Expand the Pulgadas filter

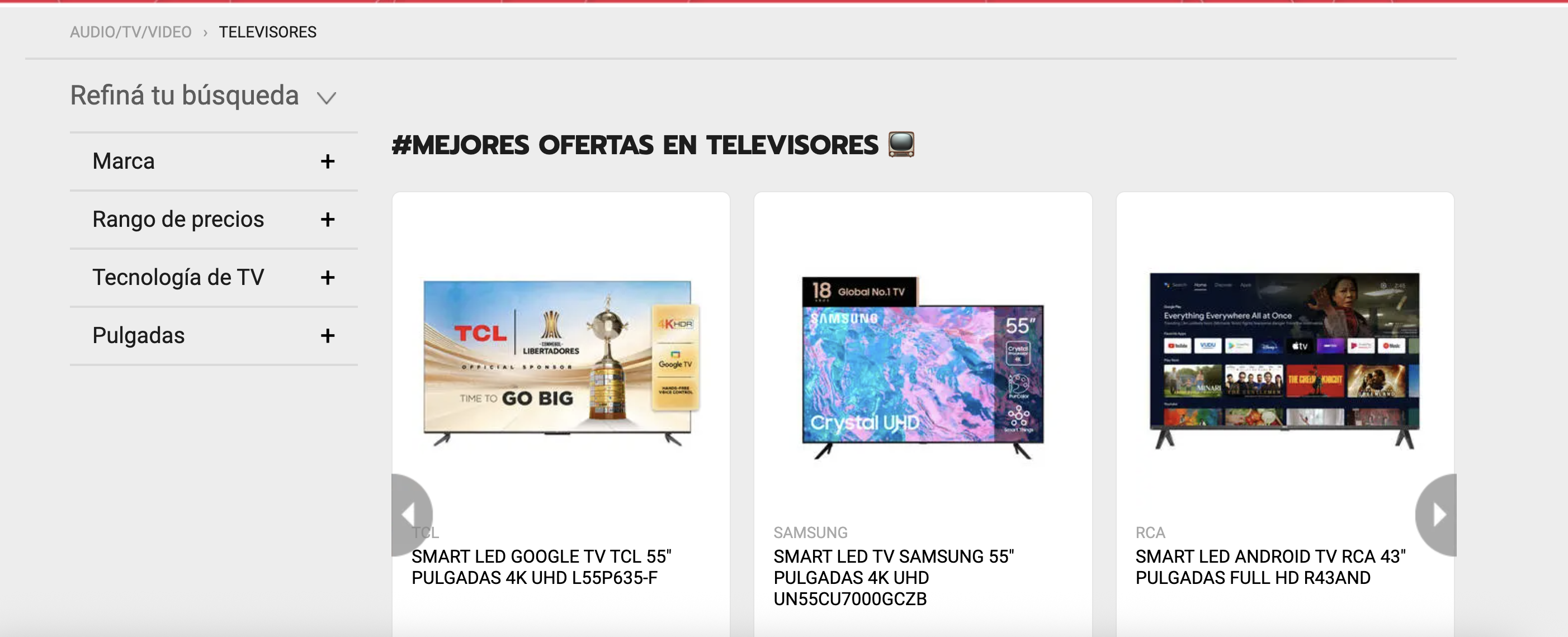(x=327, y=336)
